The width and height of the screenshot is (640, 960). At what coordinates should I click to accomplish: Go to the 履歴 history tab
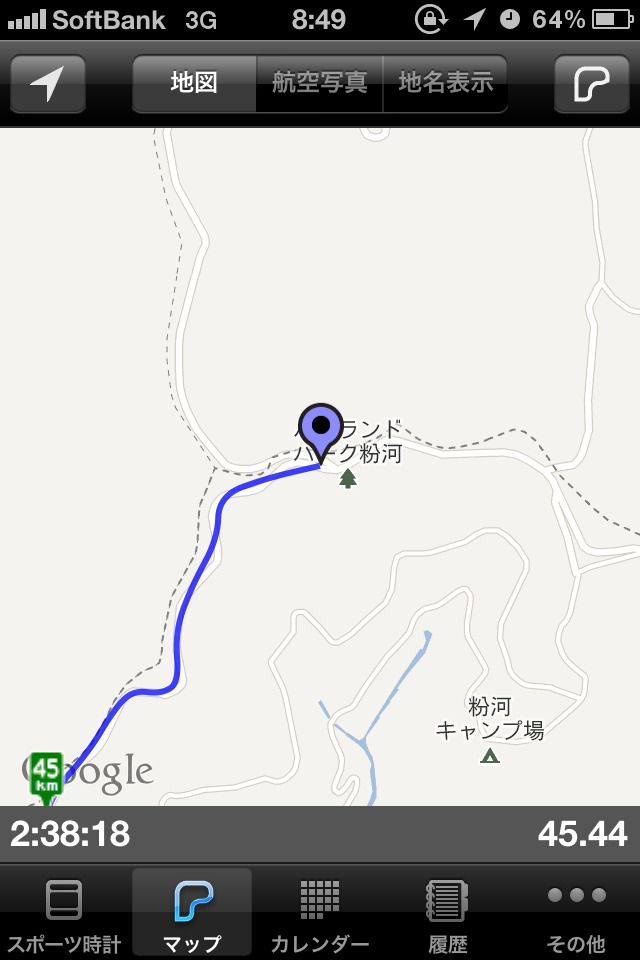(448, 912)
